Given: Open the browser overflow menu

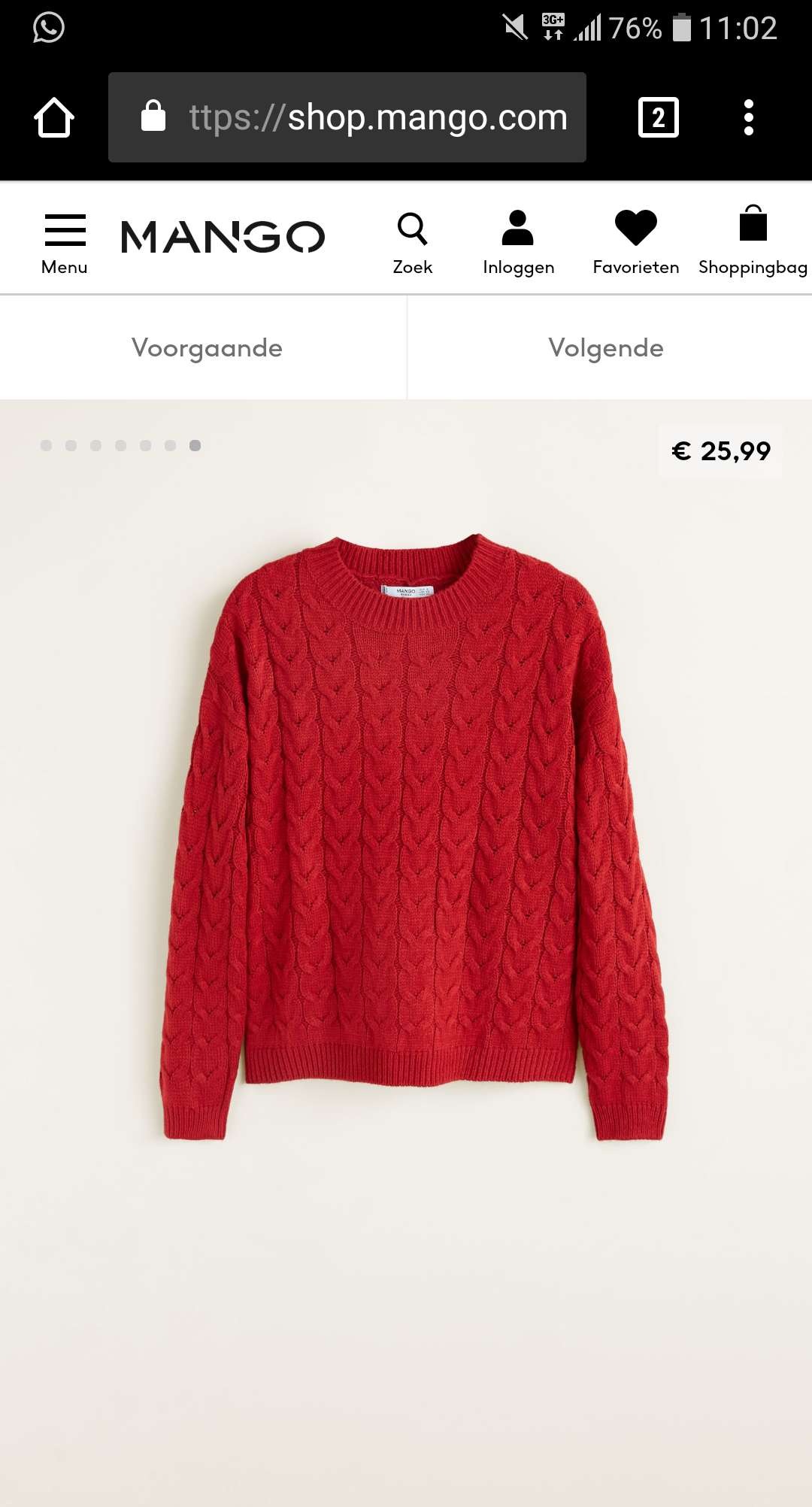Looking at the screenshot, I should (x=748, y=117).
